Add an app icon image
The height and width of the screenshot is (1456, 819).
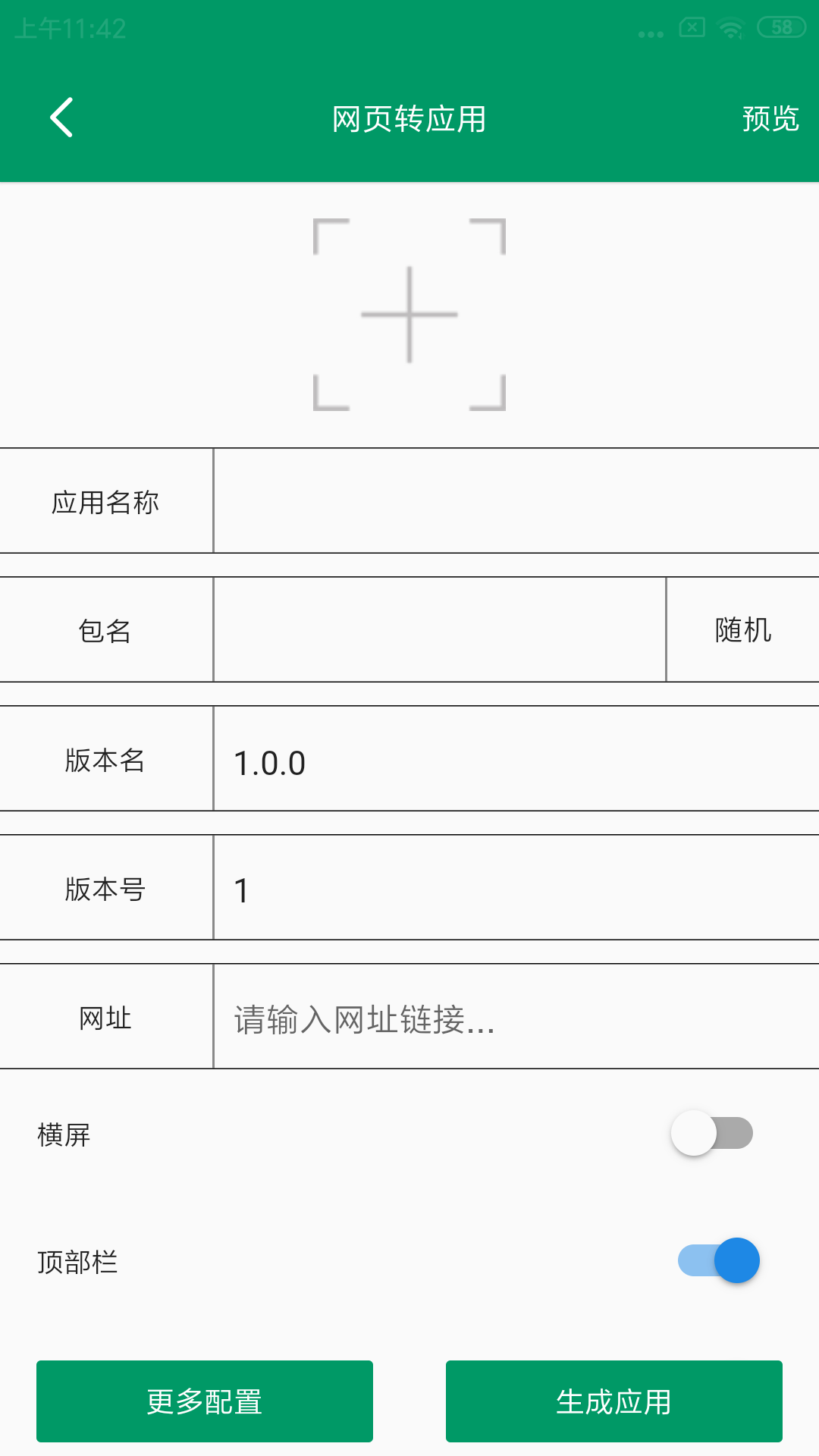pyautogui.click(x=409, y=315)
